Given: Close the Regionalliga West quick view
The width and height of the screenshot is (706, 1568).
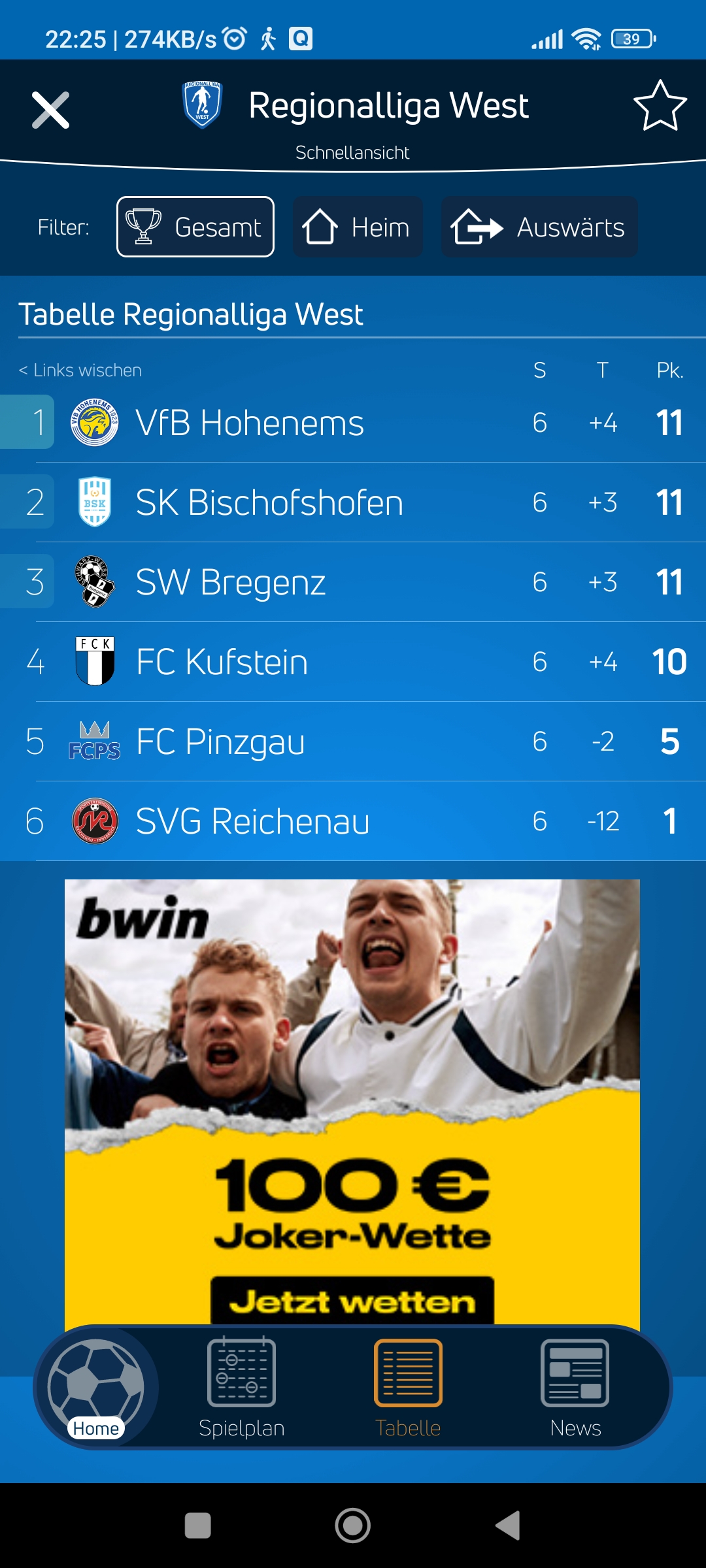Looking at the screenshot, I should click(x=50, y=110).
